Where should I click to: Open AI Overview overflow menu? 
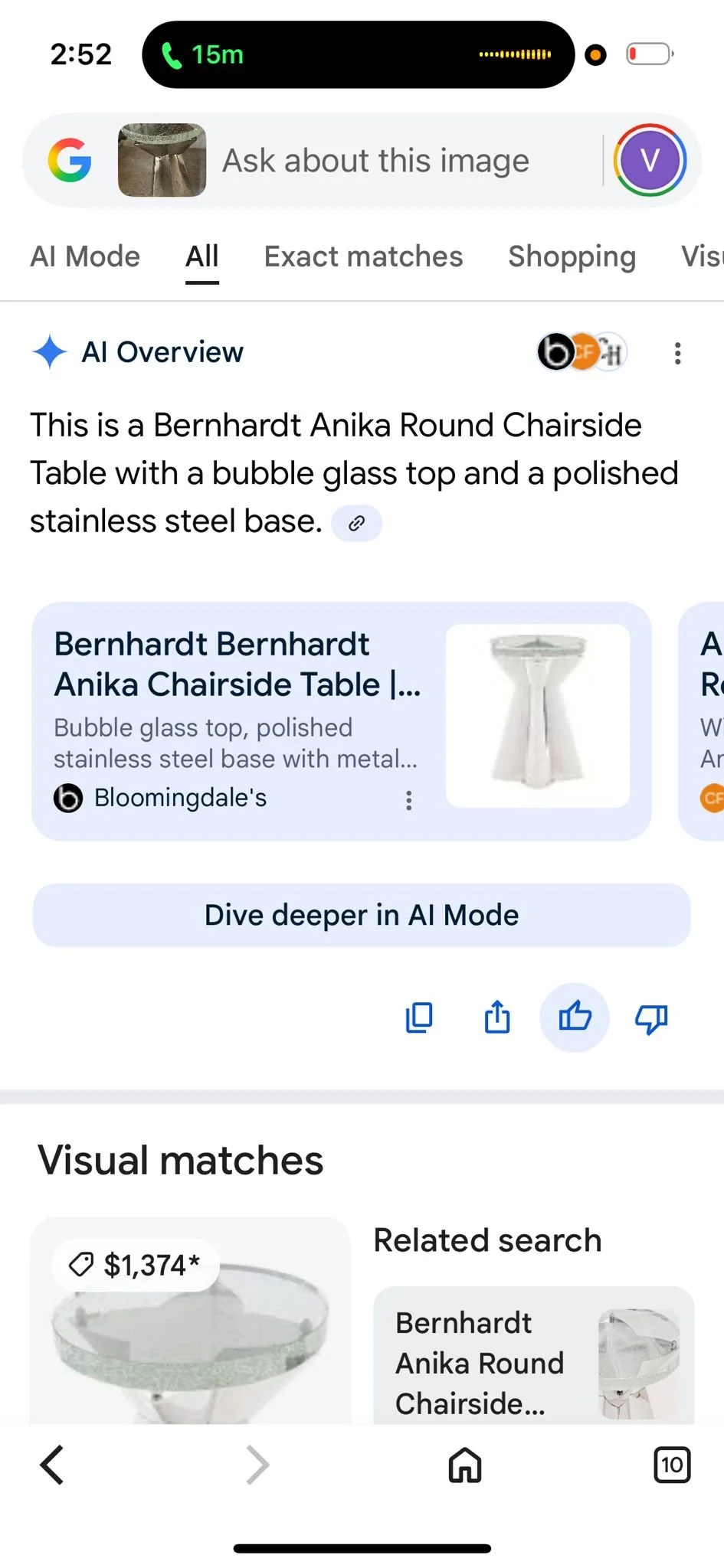coord(677,353)
